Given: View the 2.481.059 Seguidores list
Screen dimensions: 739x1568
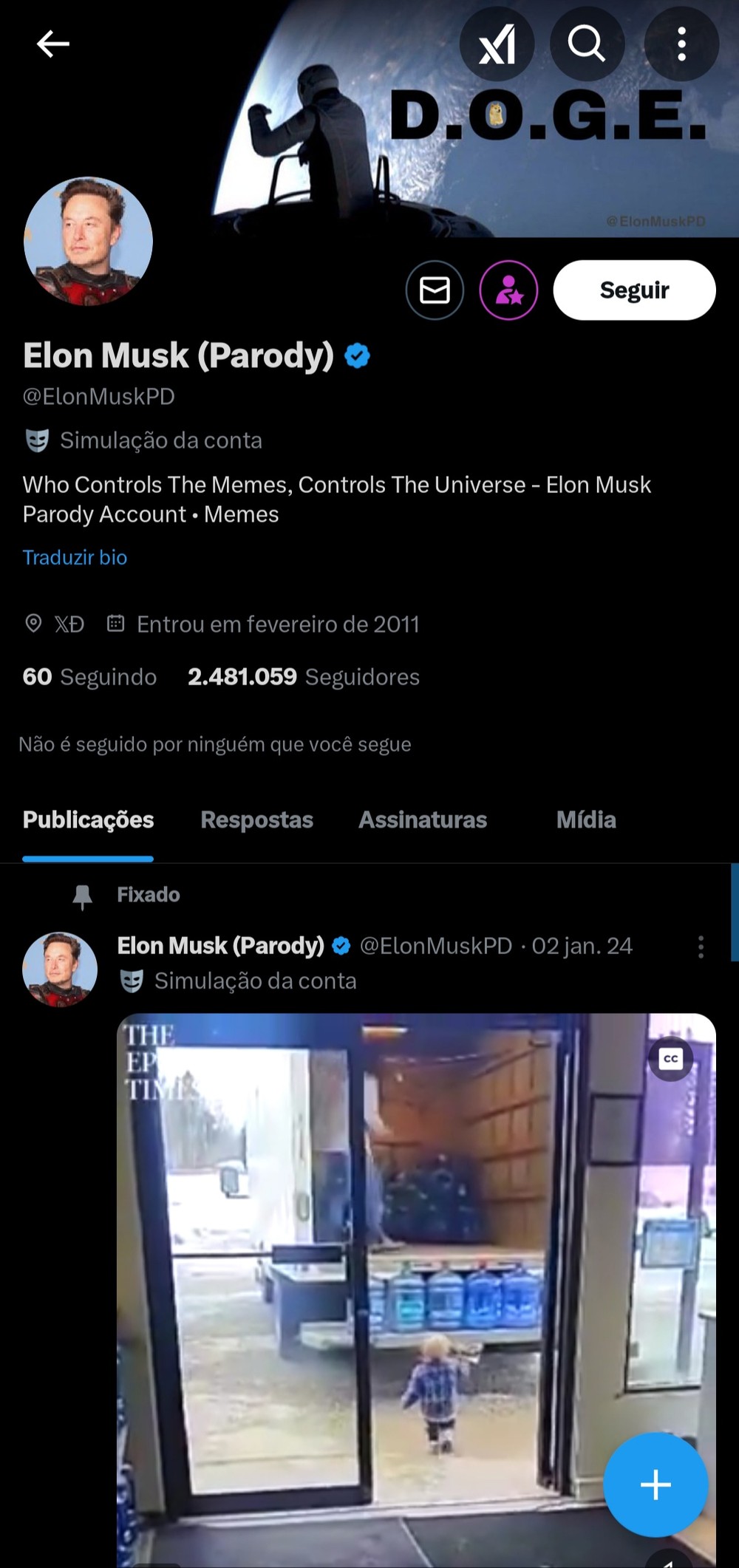Looking at the screenshot, I should [x=303, y=677].
